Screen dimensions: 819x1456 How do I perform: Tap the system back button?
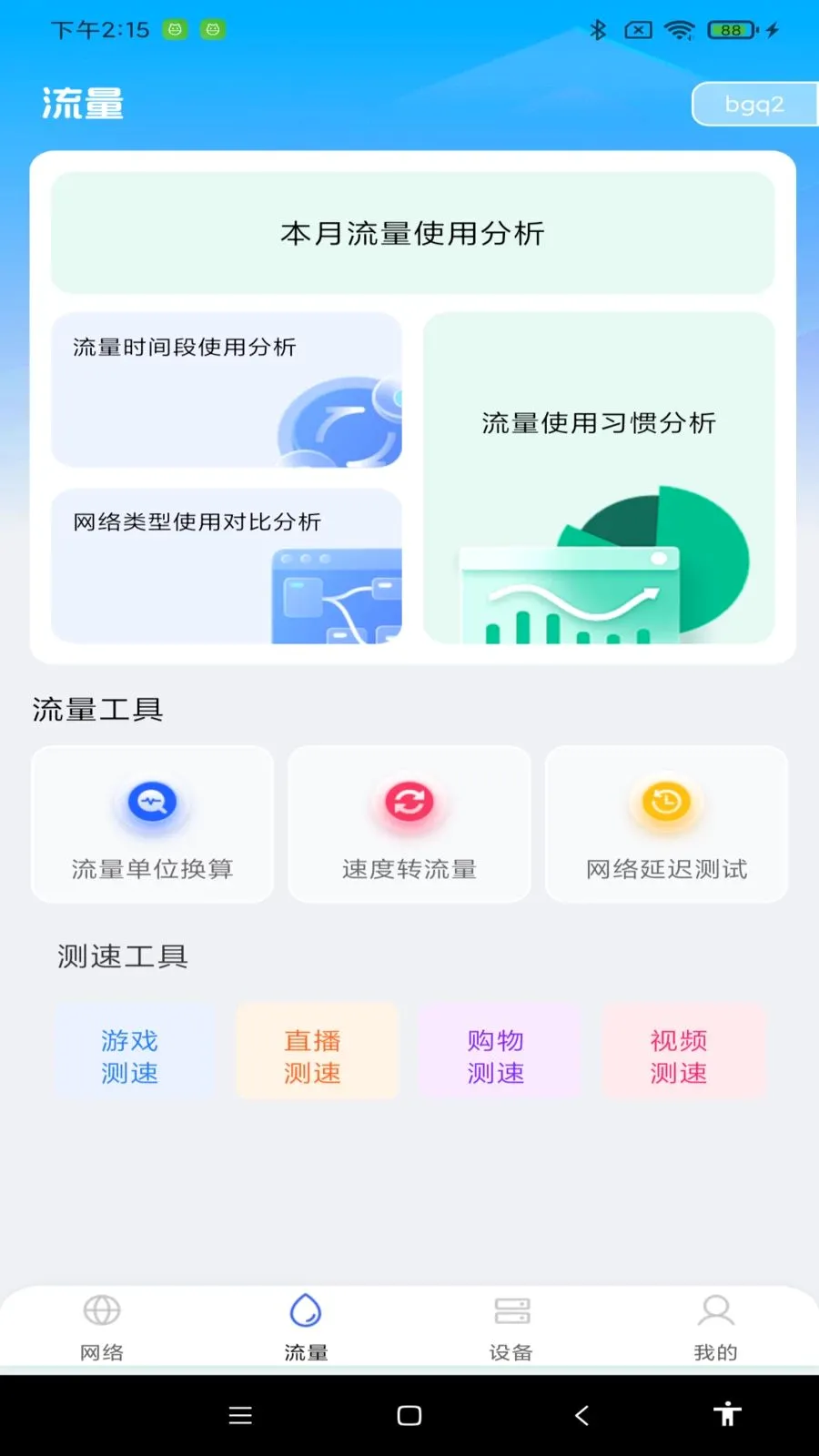pyautogui.click(x=582, y=1415)
